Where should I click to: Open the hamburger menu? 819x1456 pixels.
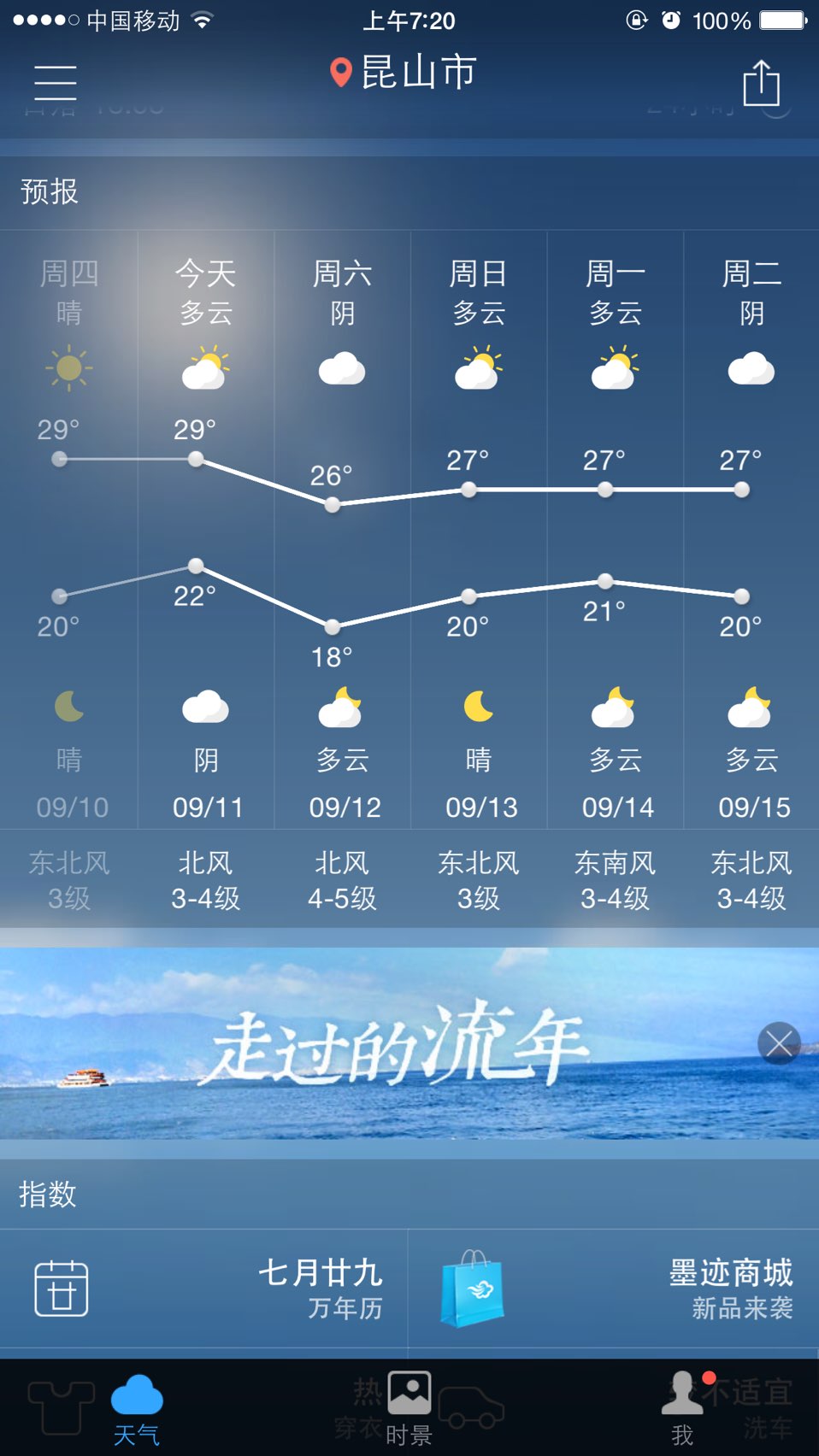(56, 82)
